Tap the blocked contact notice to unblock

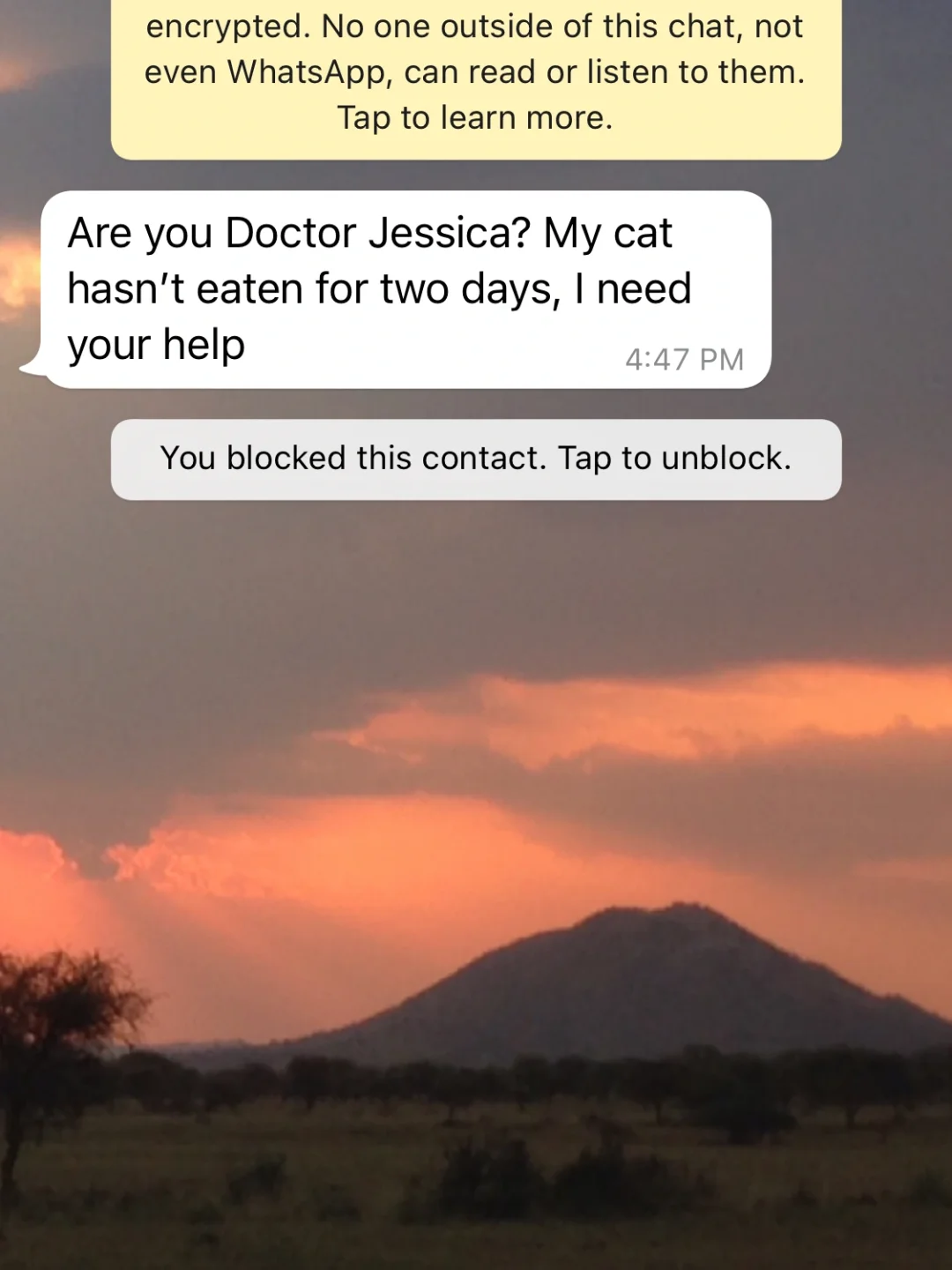pyautogui.click(x=475, y=459)
